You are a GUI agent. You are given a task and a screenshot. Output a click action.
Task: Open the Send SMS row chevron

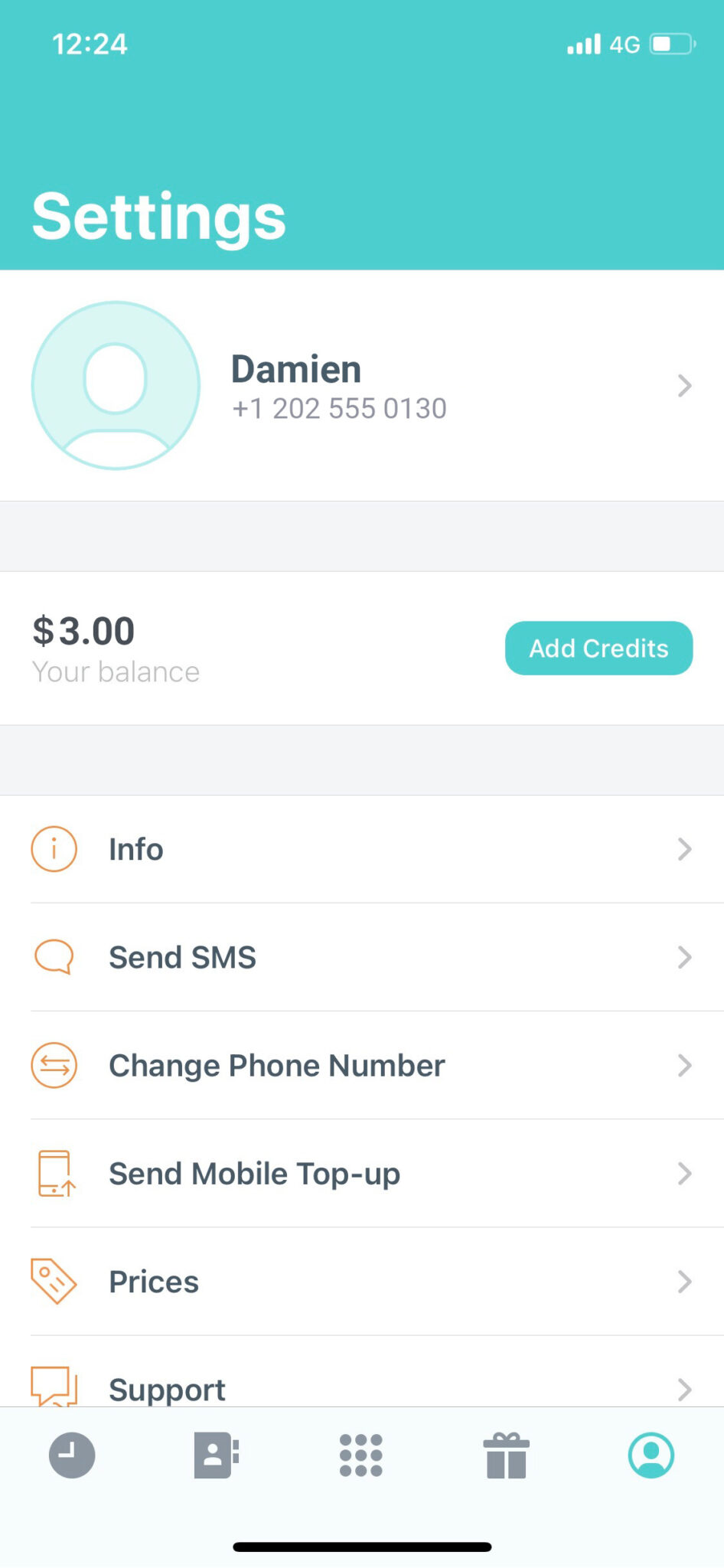tap(684, 957)
